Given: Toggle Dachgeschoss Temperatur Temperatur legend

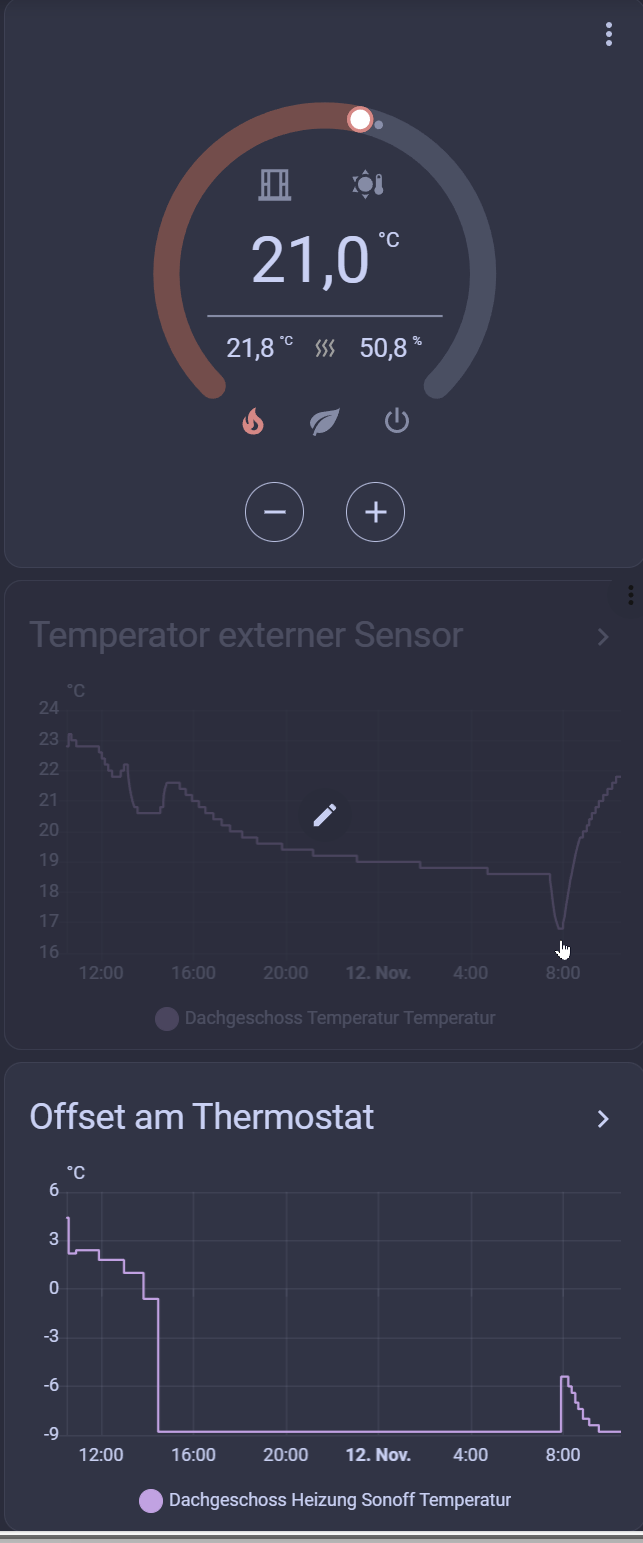Looking at the screenshot, I should 326,1019.
